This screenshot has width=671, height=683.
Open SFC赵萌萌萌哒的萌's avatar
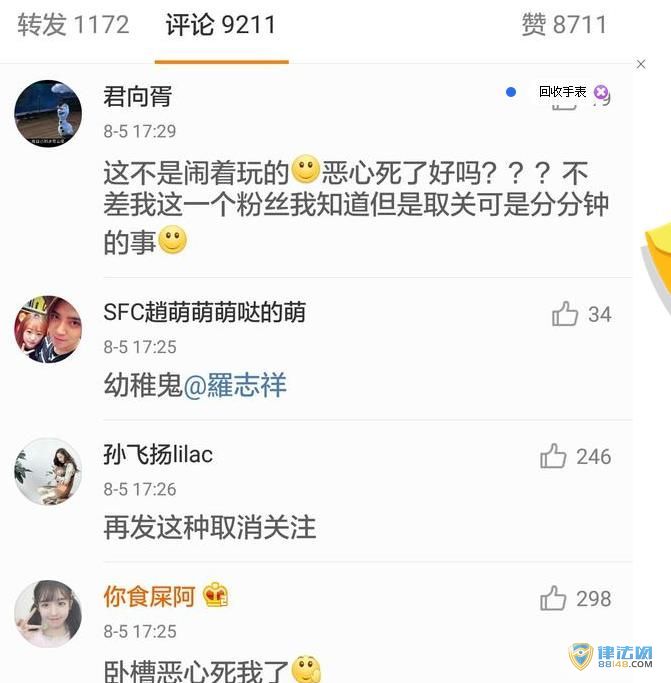pyautogui.click(x=48, y=329)
